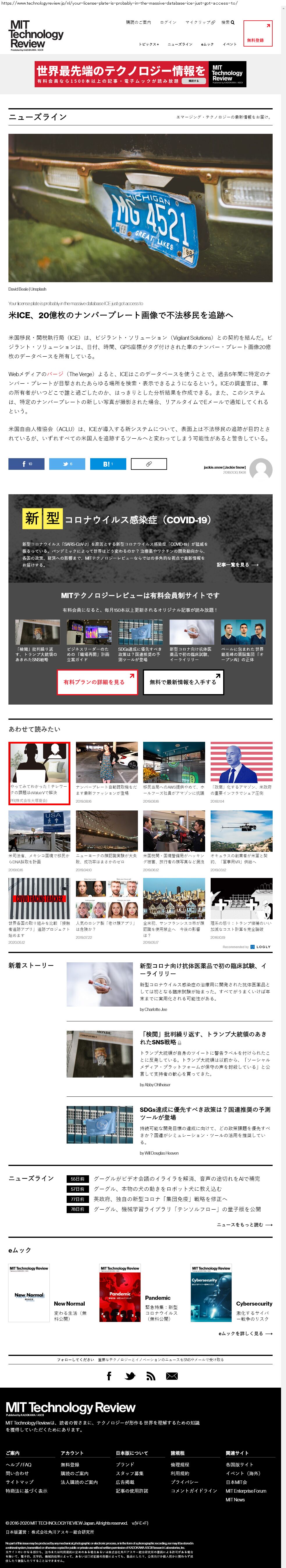Open 記事一覧を見る in the COVID-19 banner
The height and width of the screenshot is (1568, 286).
coord(237,564)
